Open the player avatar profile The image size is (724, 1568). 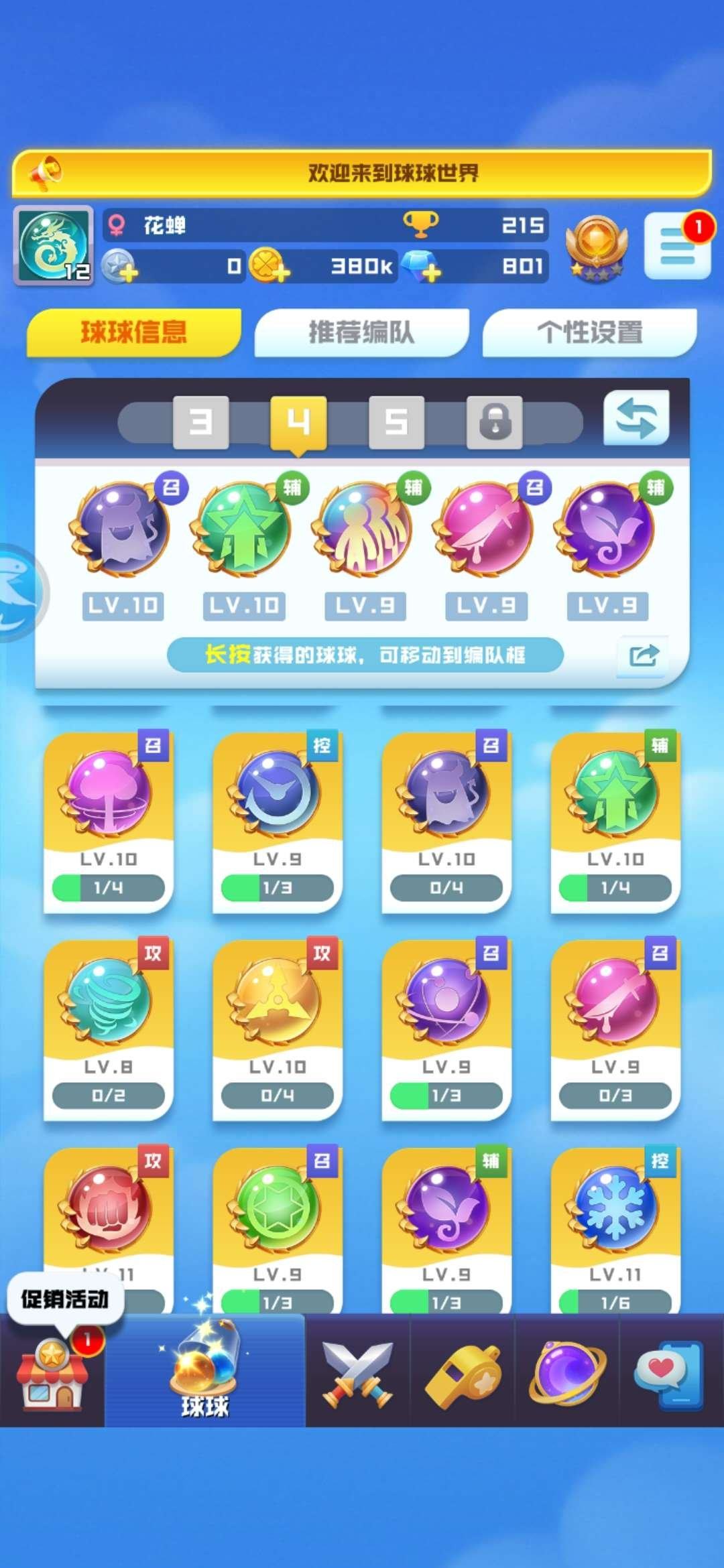(x=54, y=245)
